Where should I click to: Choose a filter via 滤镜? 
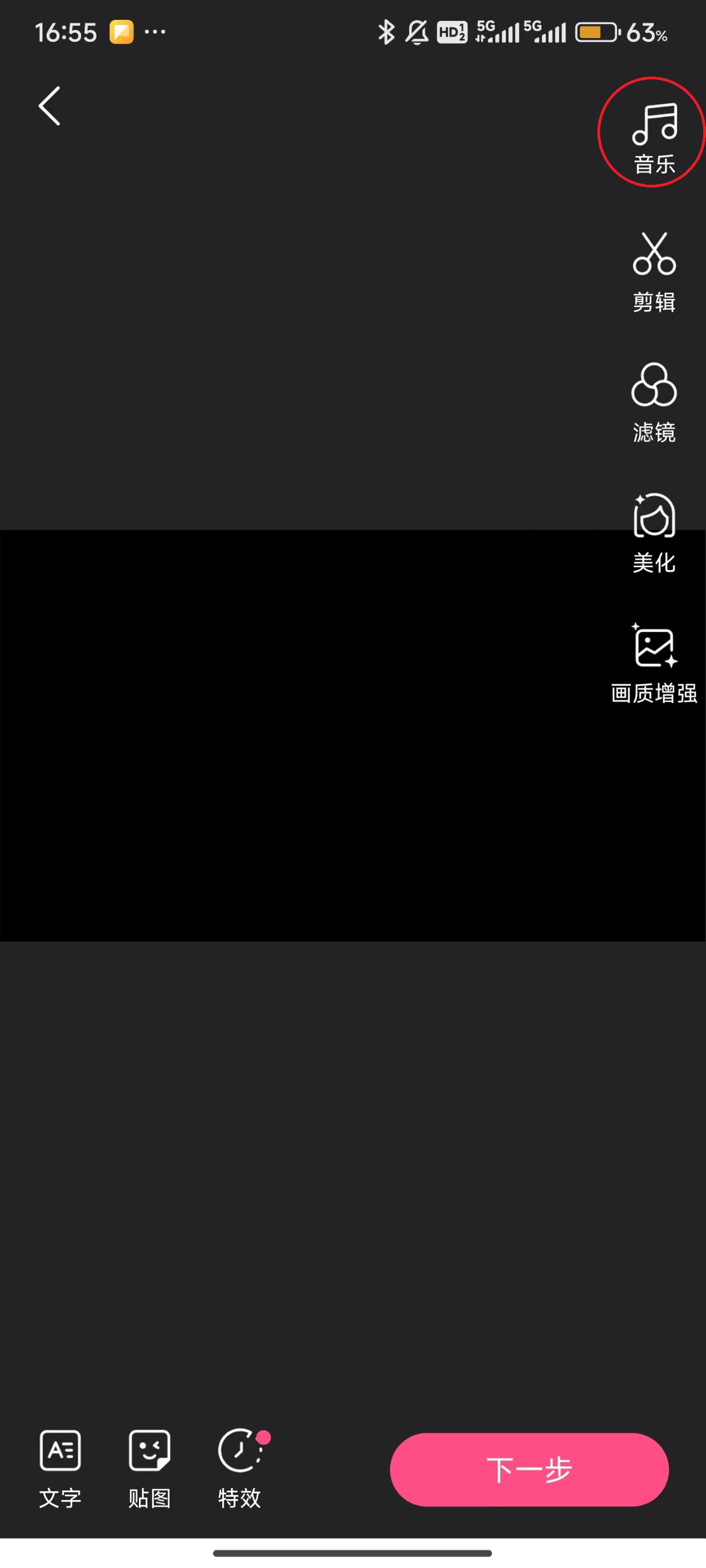[654, 402]
